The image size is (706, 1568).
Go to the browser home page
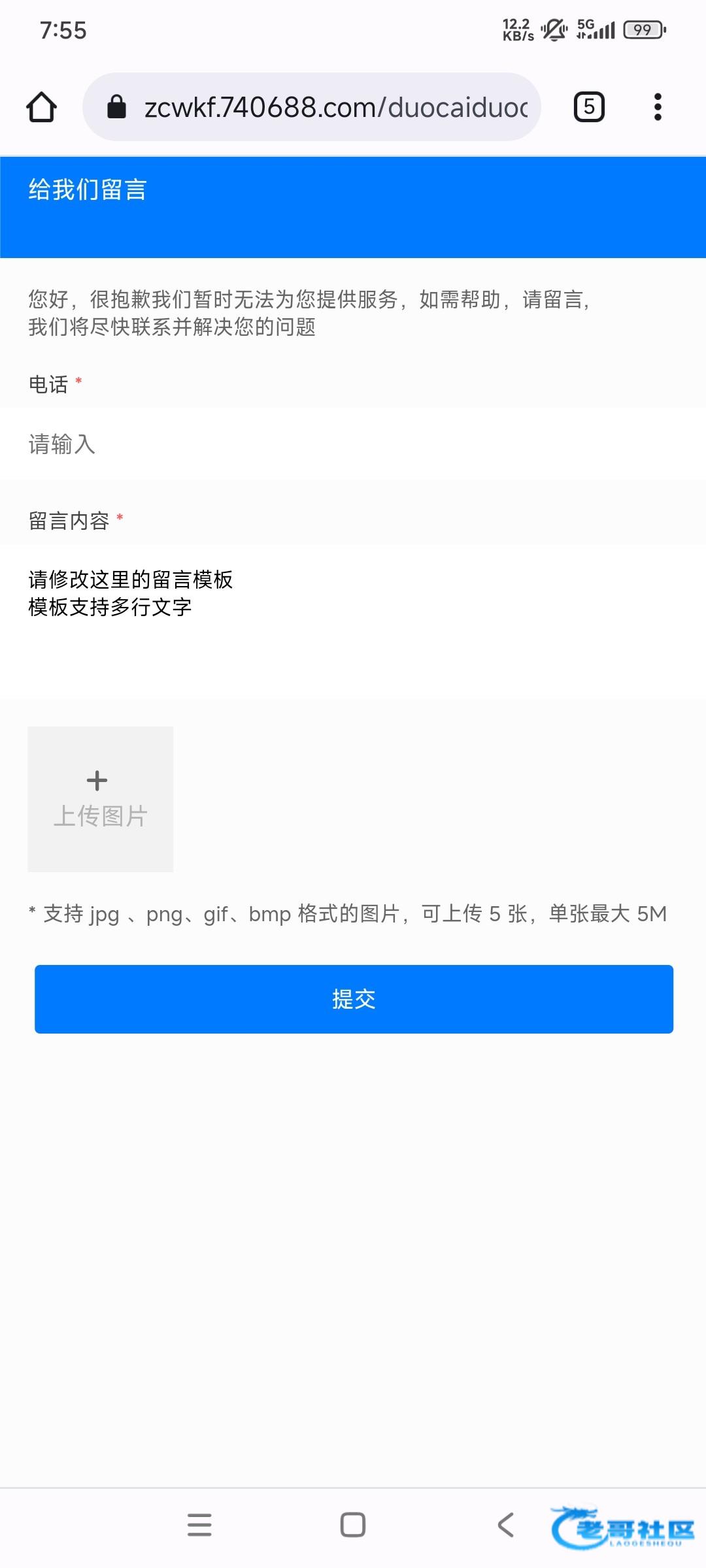tap(41, 107)
